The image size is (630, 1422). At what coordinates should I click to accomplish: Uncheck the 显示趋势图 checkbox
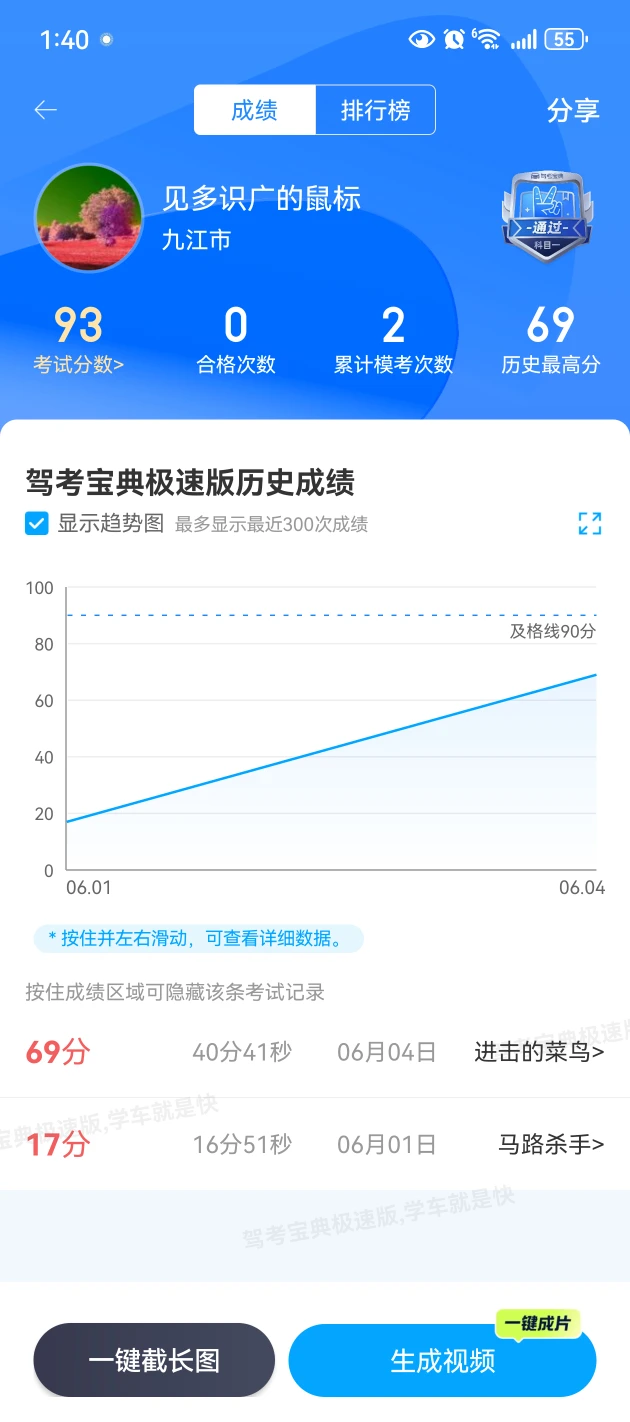coord(37,523)
